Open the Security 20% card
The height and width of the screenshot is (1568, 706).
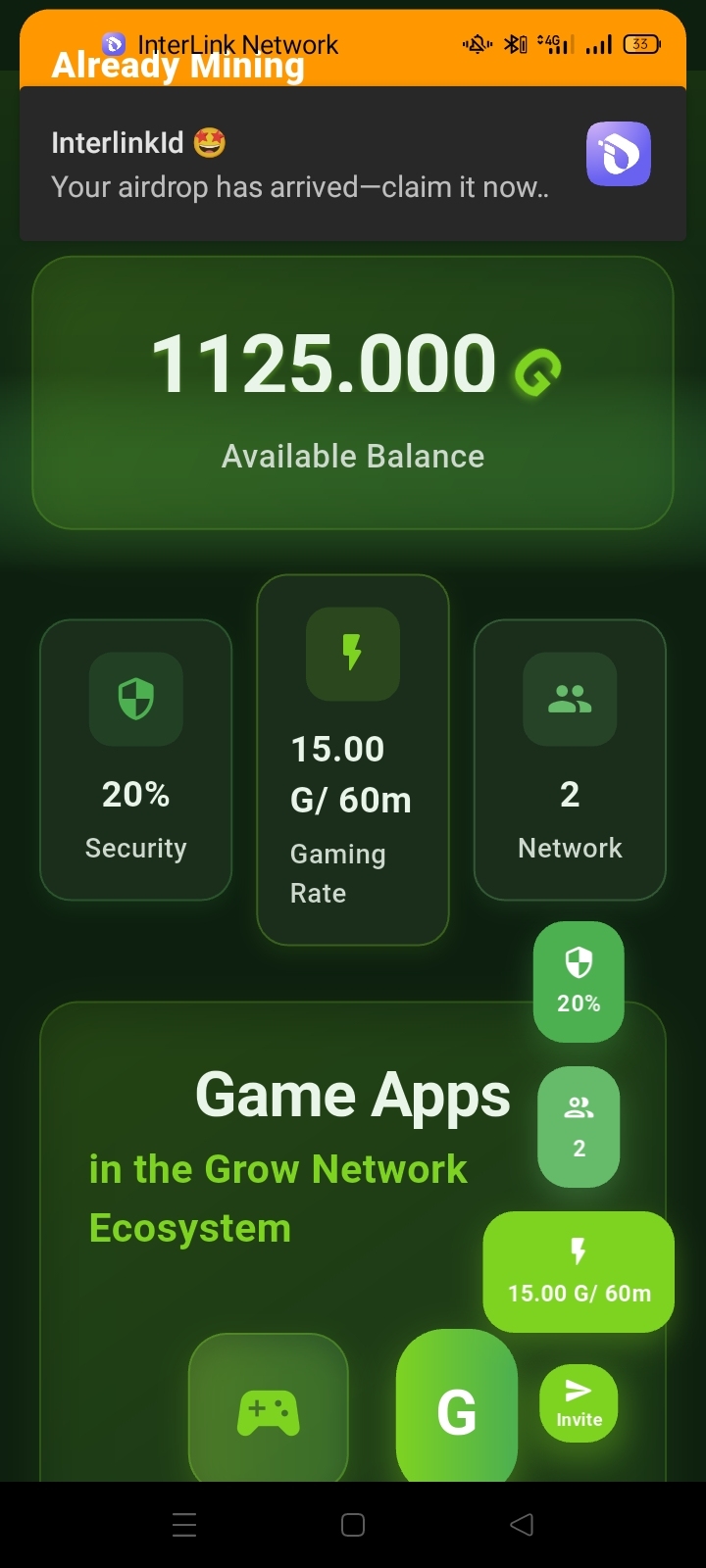point(135,759)
